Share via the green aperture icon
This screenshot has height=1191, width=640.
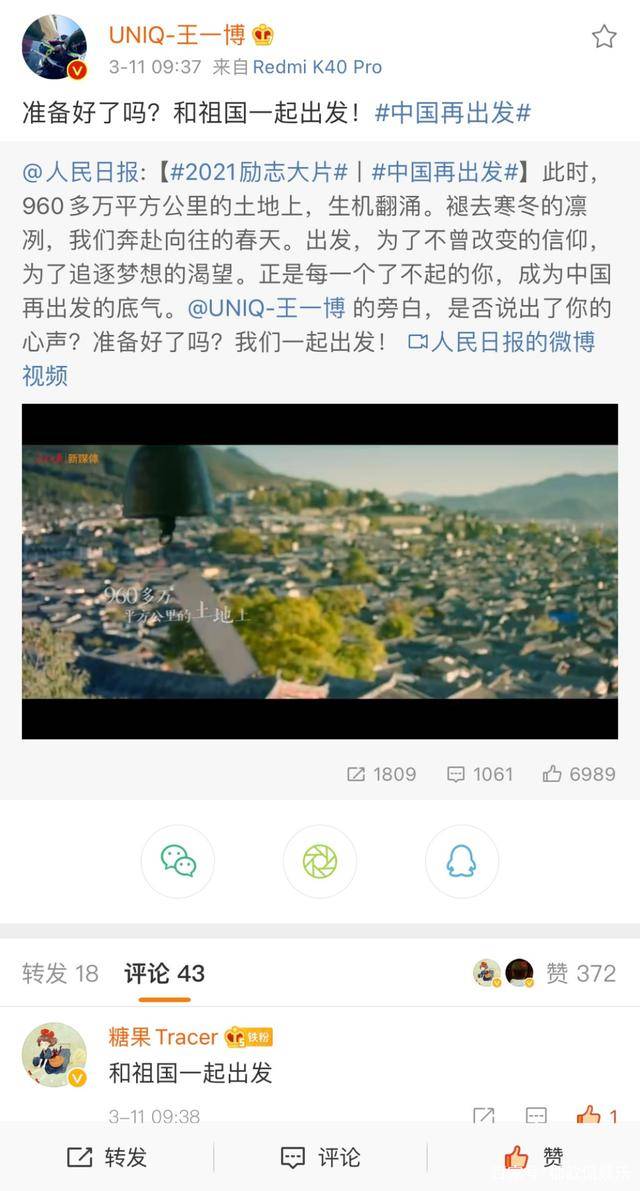pos(320,861)
